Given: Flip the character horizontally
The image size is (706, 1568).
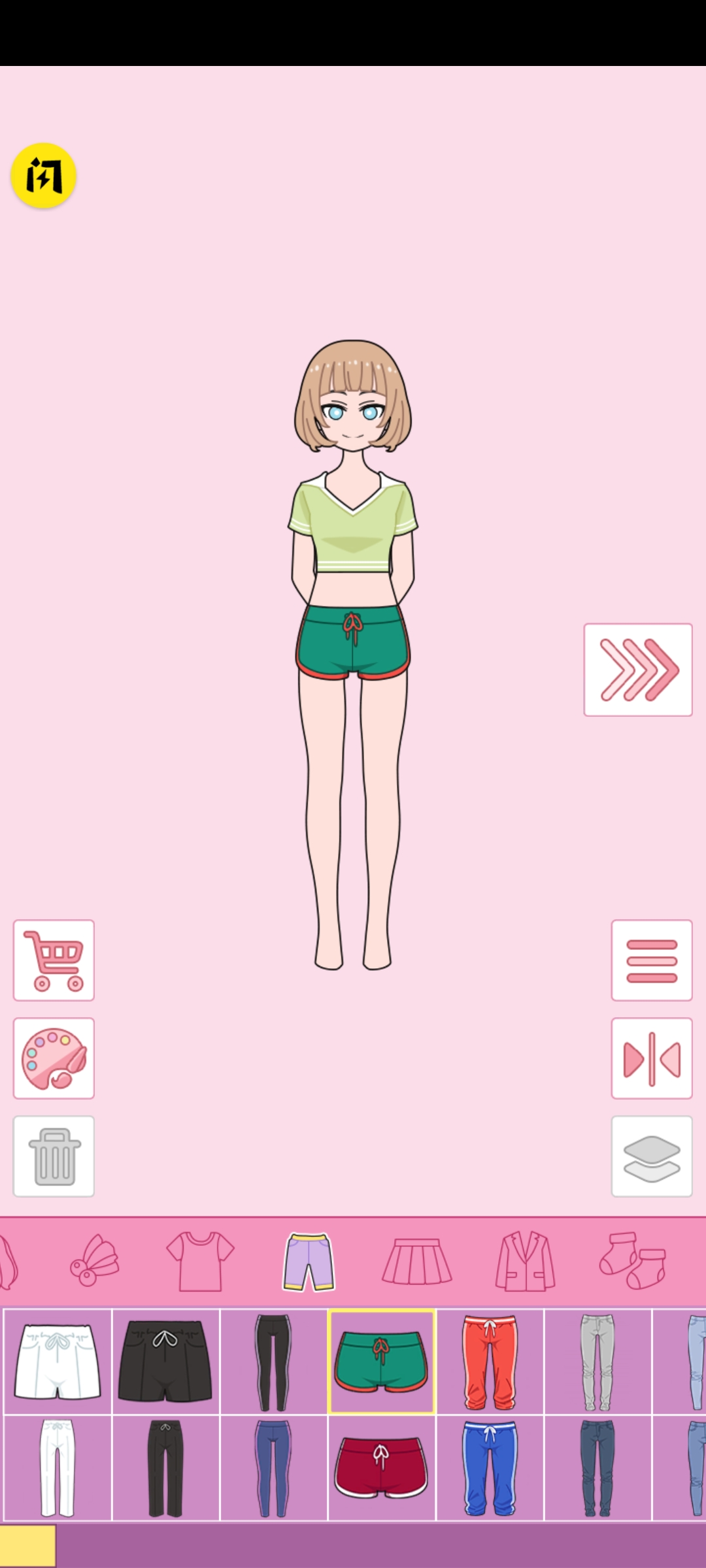Looking at the screenshot, I should coord(651,1058).
